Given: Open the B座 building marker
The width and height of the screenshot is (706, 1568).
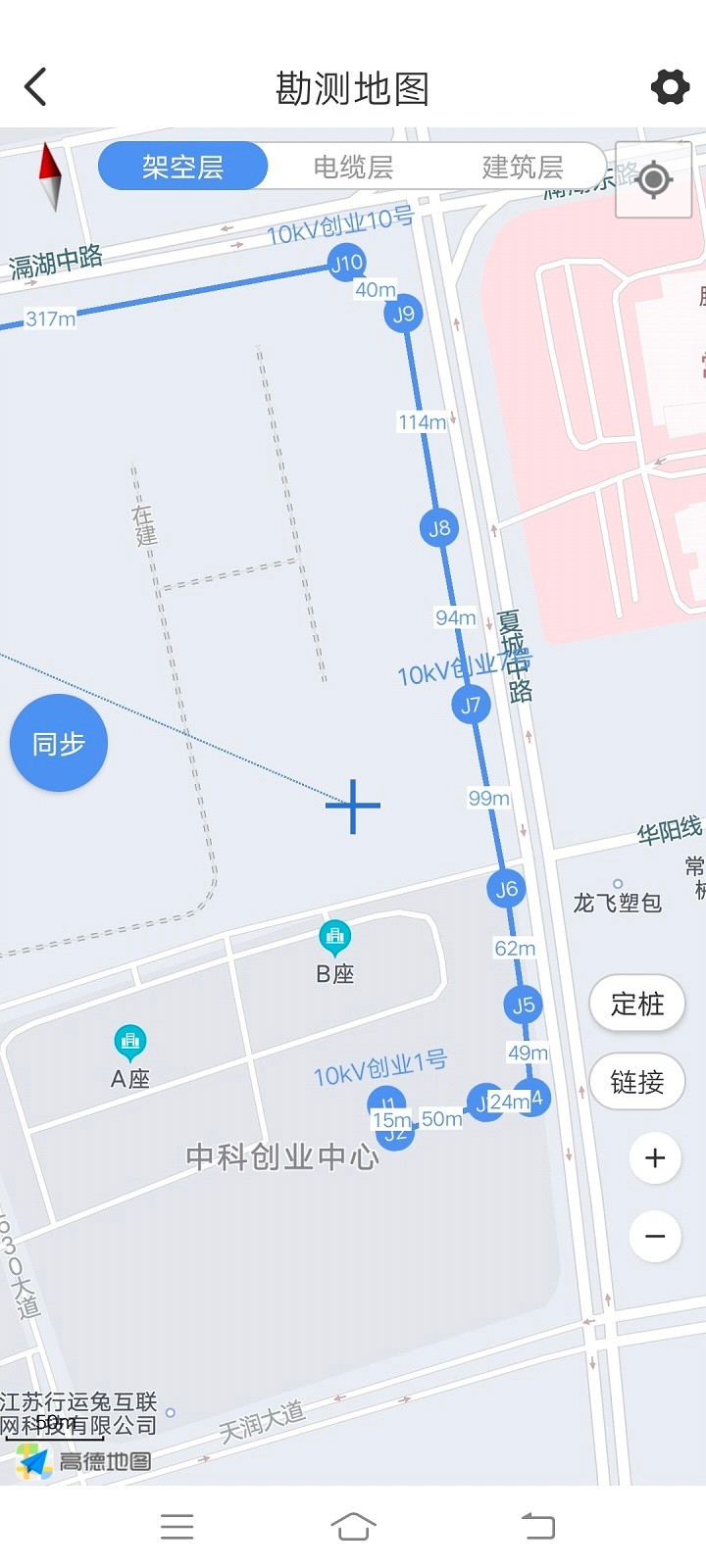Looking at the screenshot, I should (x=335, y=939).
